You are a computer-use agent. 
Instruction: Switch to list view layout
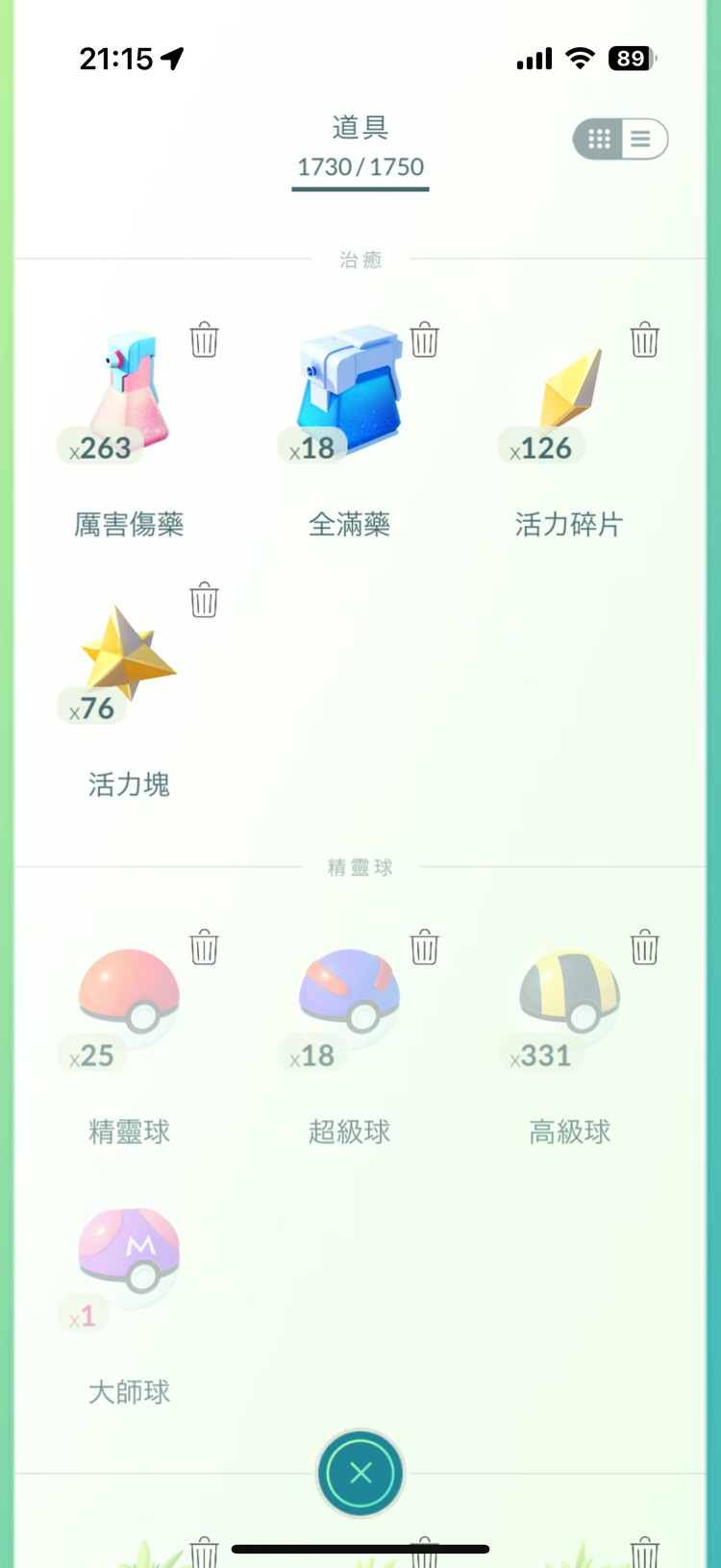tap(639, 138)
